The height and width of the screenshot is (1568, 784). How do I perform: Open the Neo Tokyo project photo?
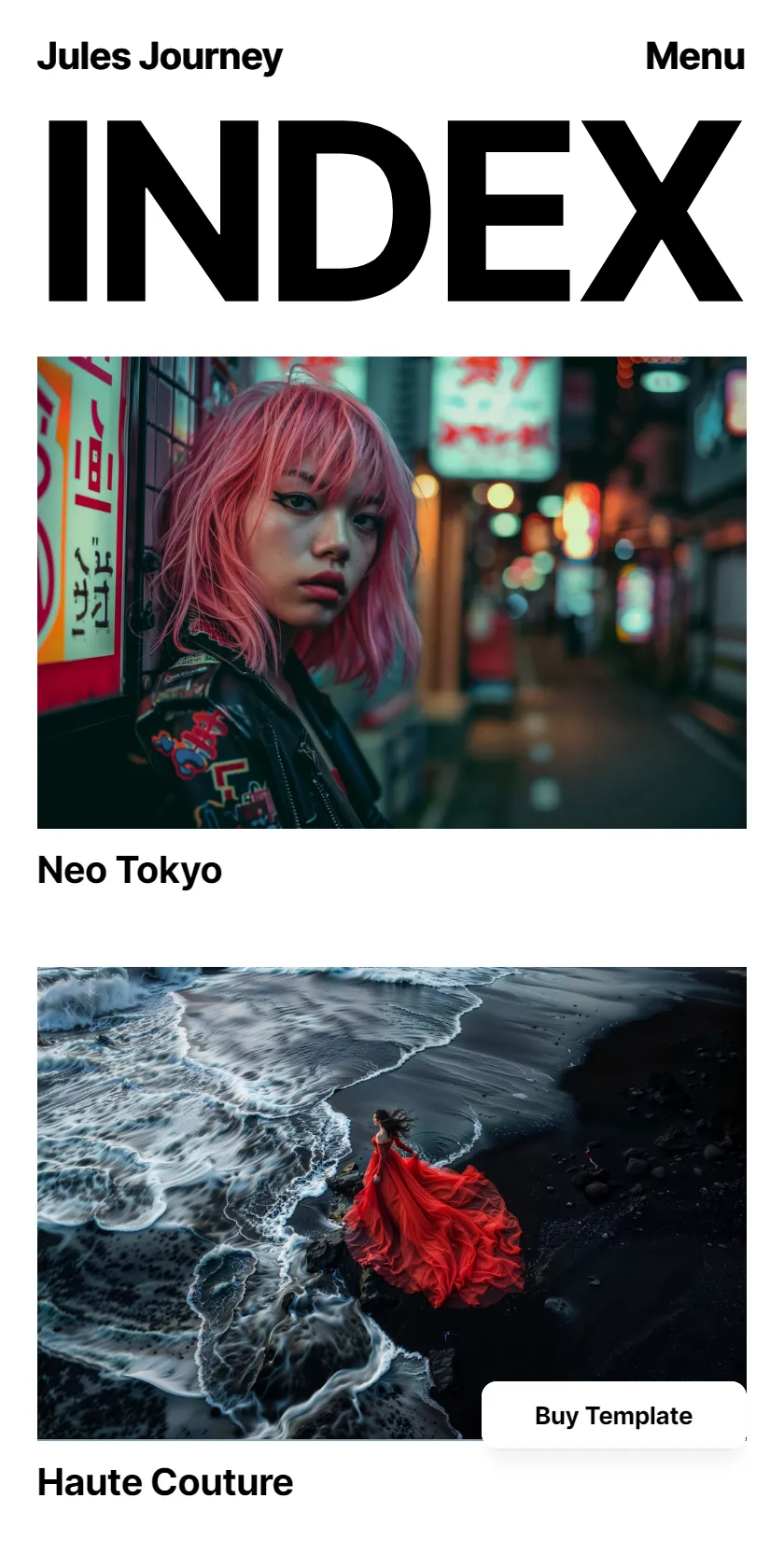click(x=392, y=593)
